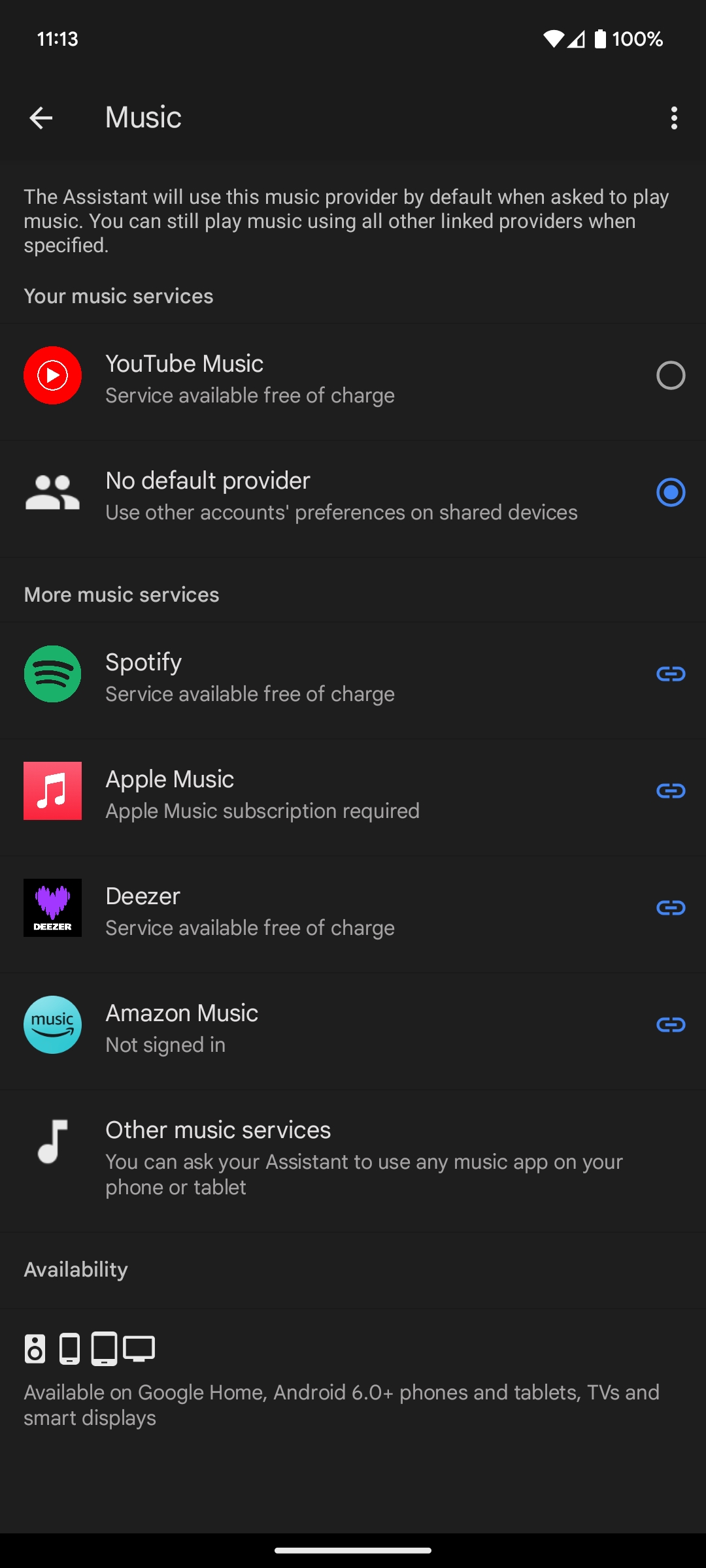Go back from the Music settings

tap(41, 118)
